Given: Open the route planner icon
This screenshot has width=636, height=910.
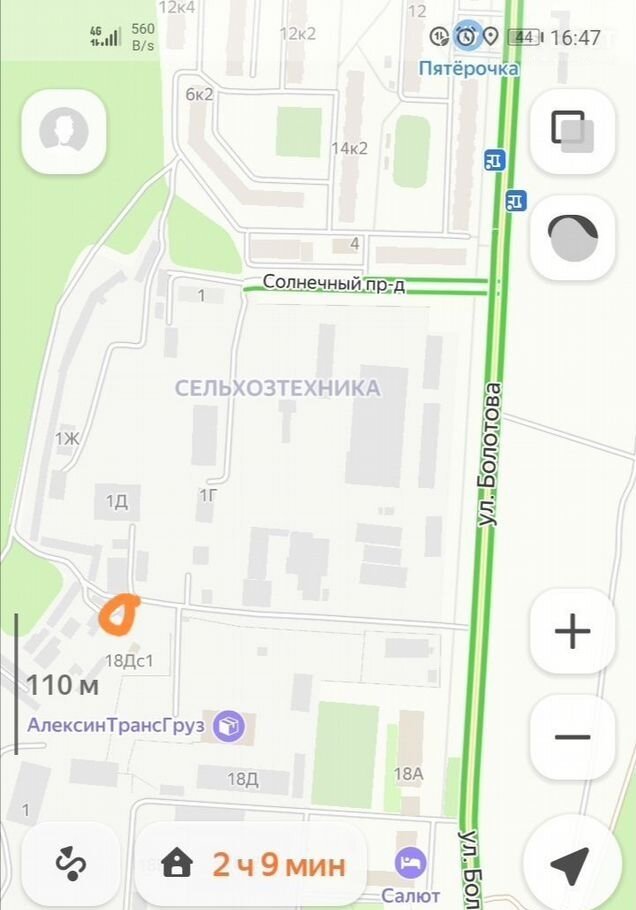Looking at the screenshot, I should (70, 864).
